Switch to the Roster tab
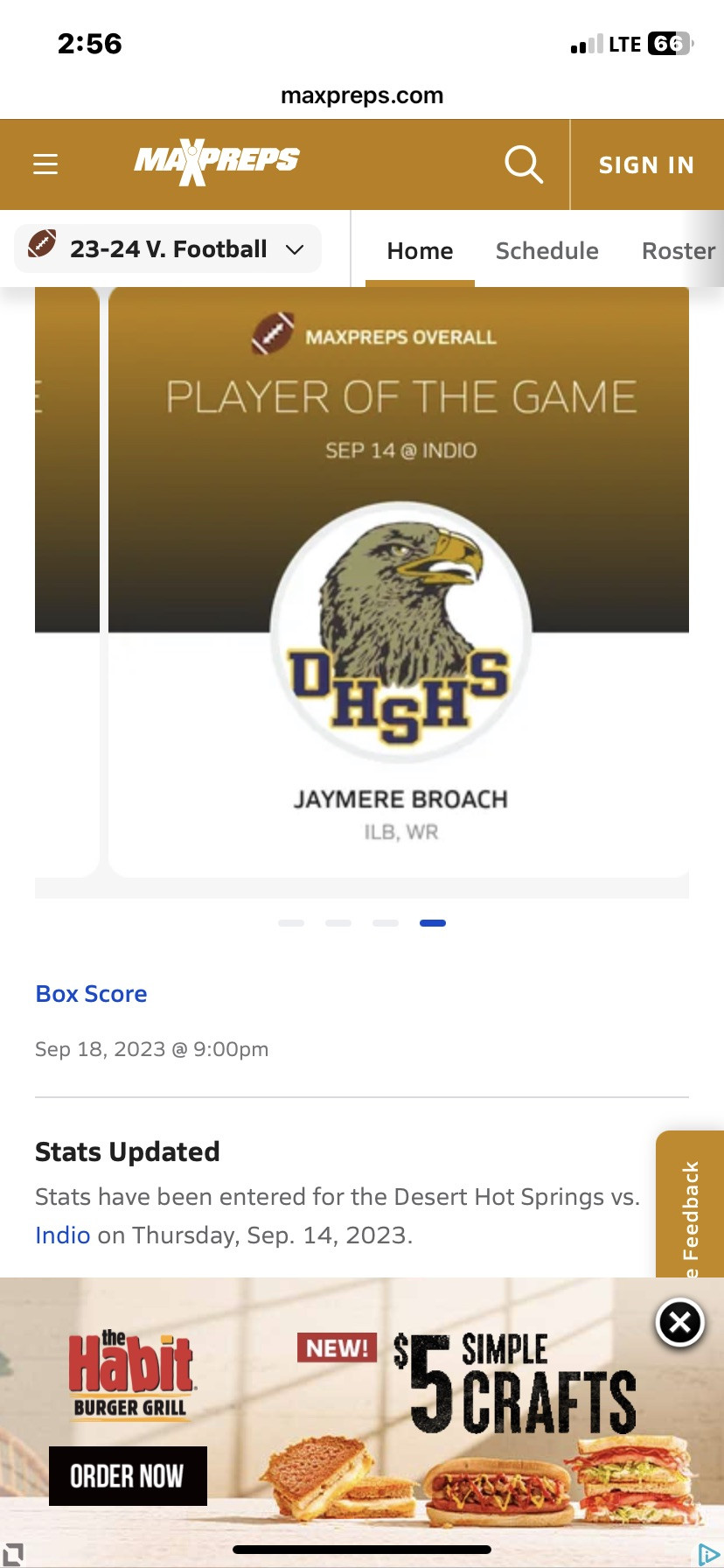724x1568 pixels. click(x=679, y=250)
